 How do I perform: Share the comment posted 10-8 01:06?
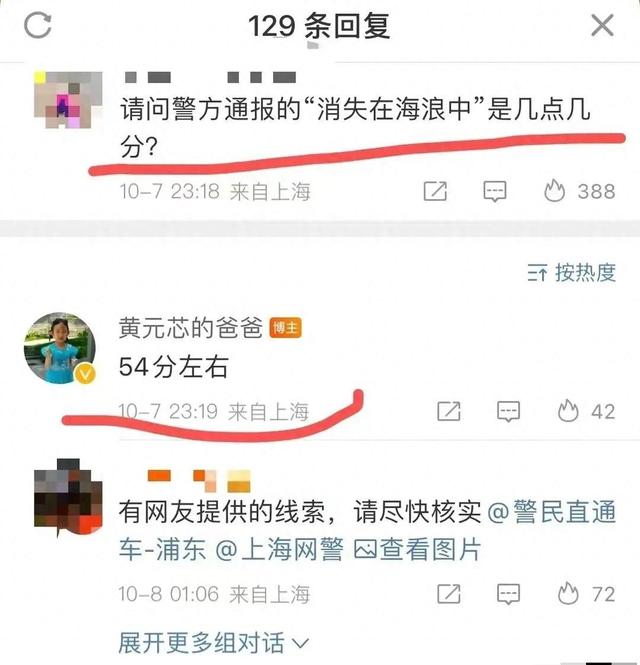tap(449, 594)
